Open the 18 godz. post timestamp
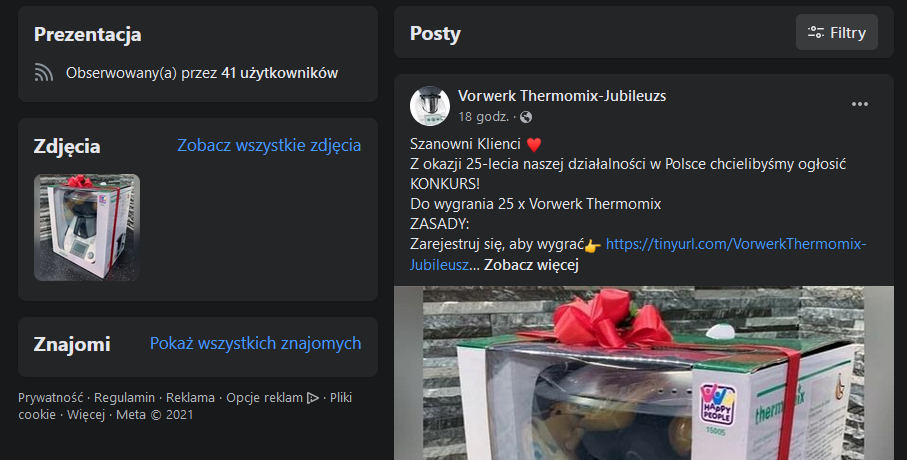Screen dimensions: 907x460 (x=483, y=116)
